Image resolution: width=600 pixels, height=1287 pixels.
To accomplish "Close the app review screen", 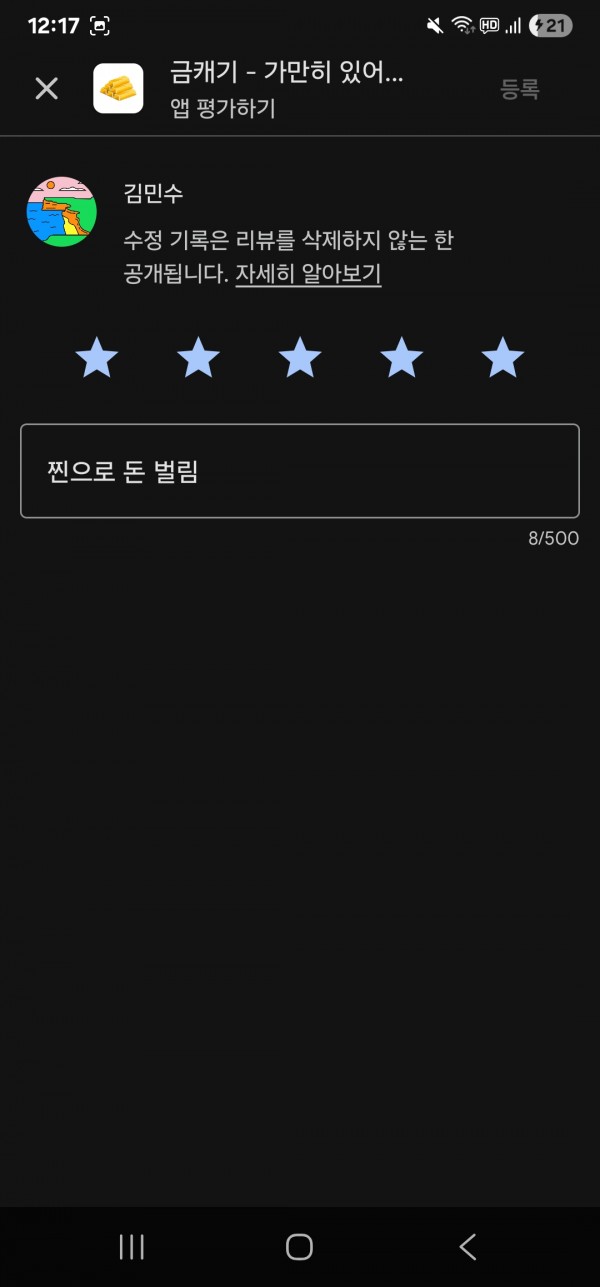I will [47, 88].
